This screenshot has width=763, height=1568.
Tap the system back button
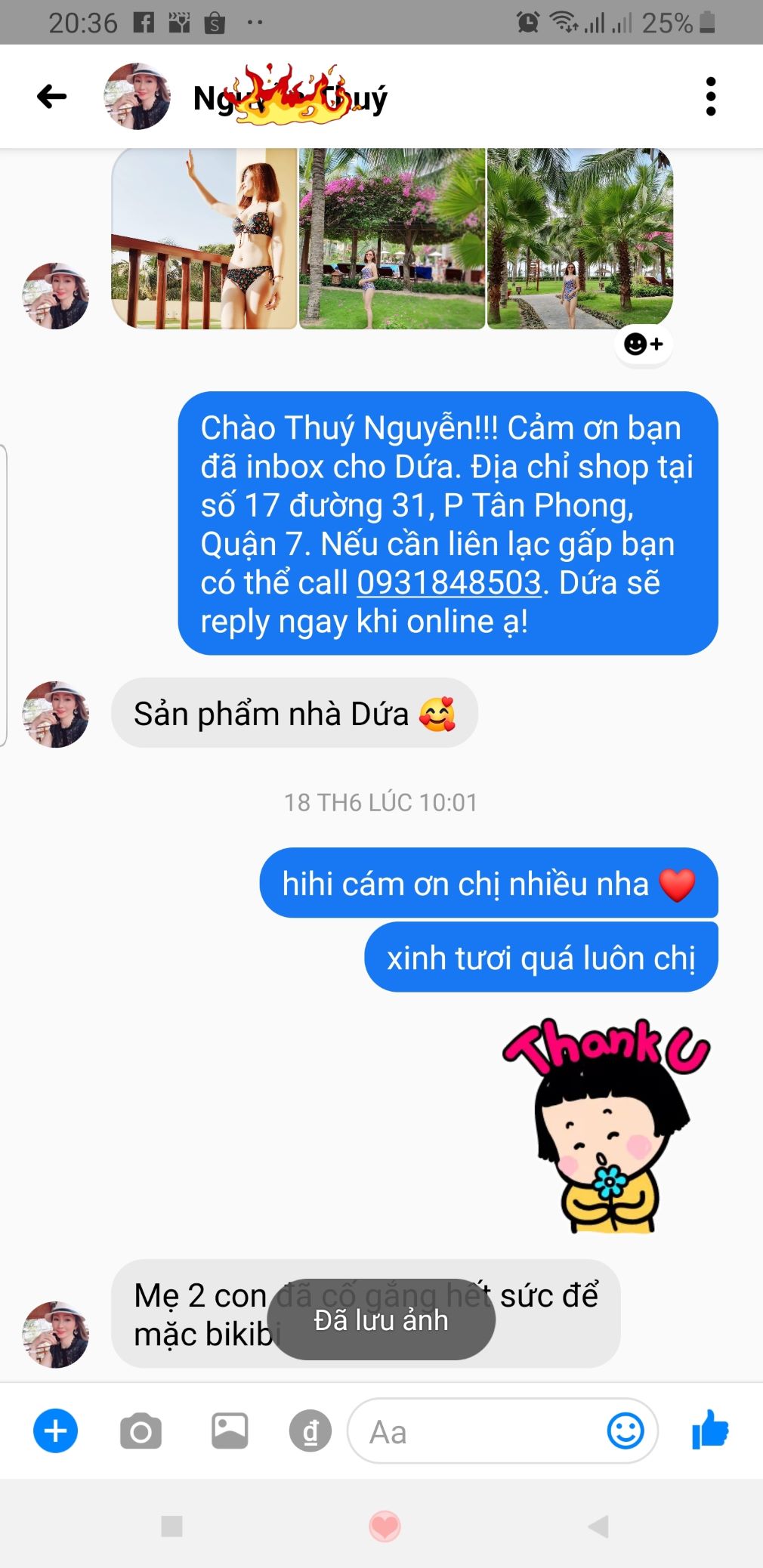(598, 1526)
